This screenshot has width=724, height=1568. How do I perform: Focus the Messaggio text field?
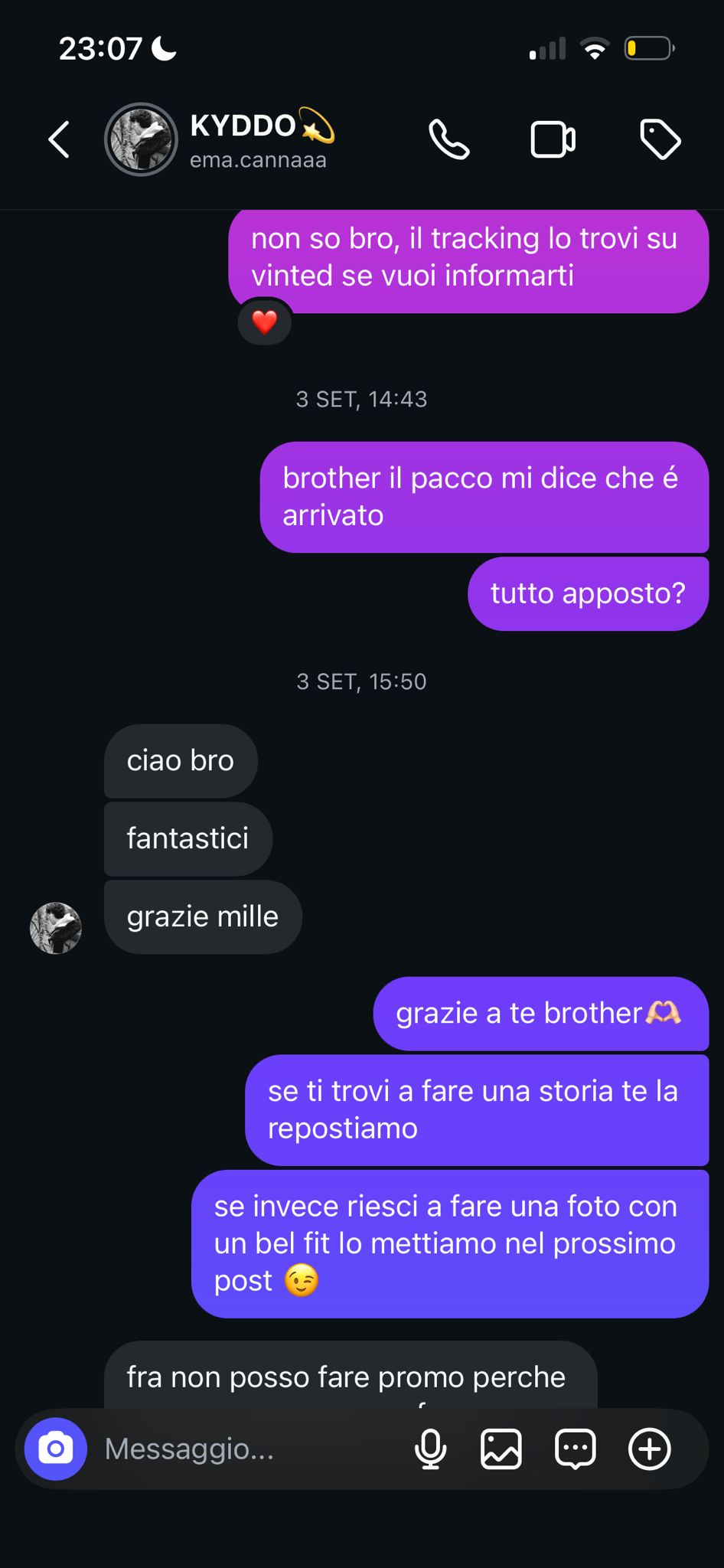click(245, 1449)
